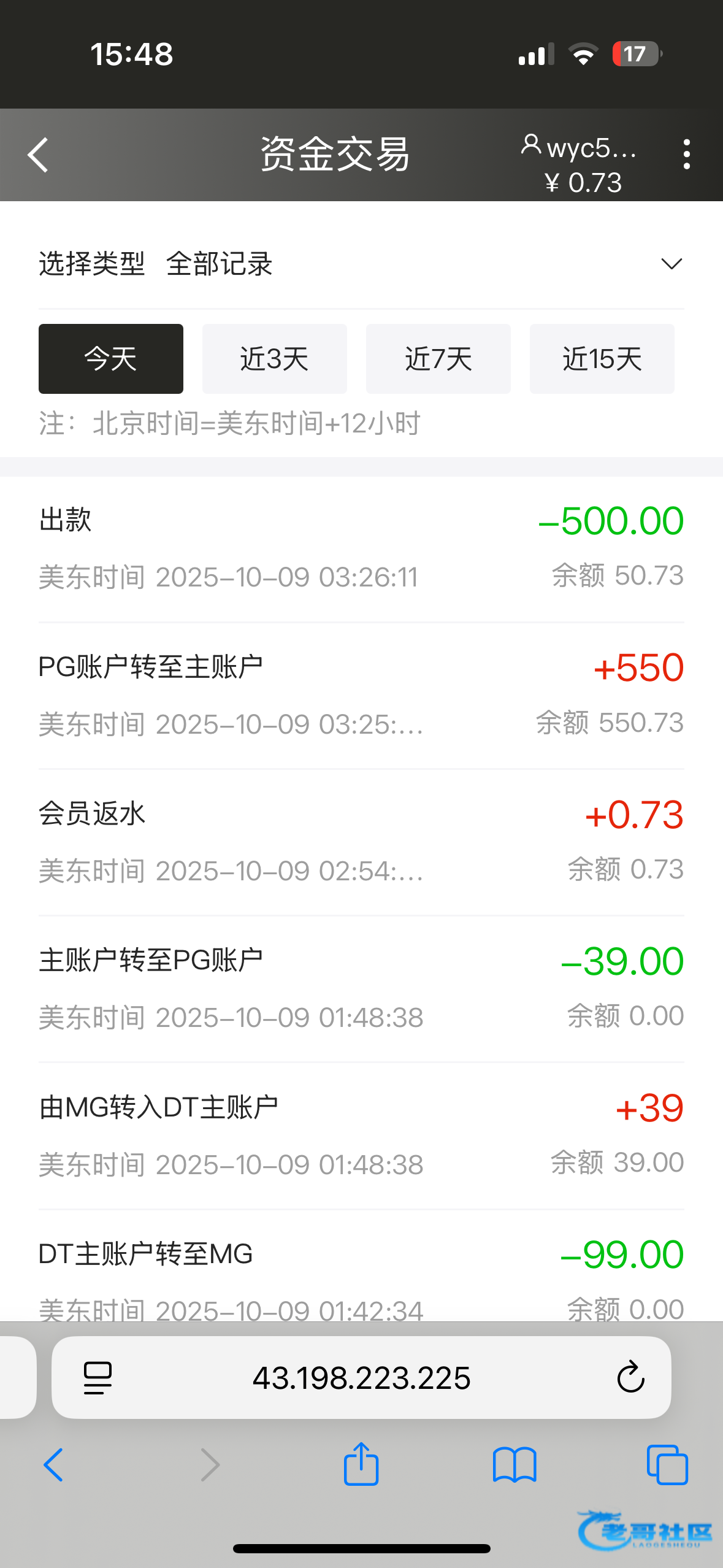Navigate back in Safari
The height and width of the screenshot is (1568, 723).
tap(54, 1464)
